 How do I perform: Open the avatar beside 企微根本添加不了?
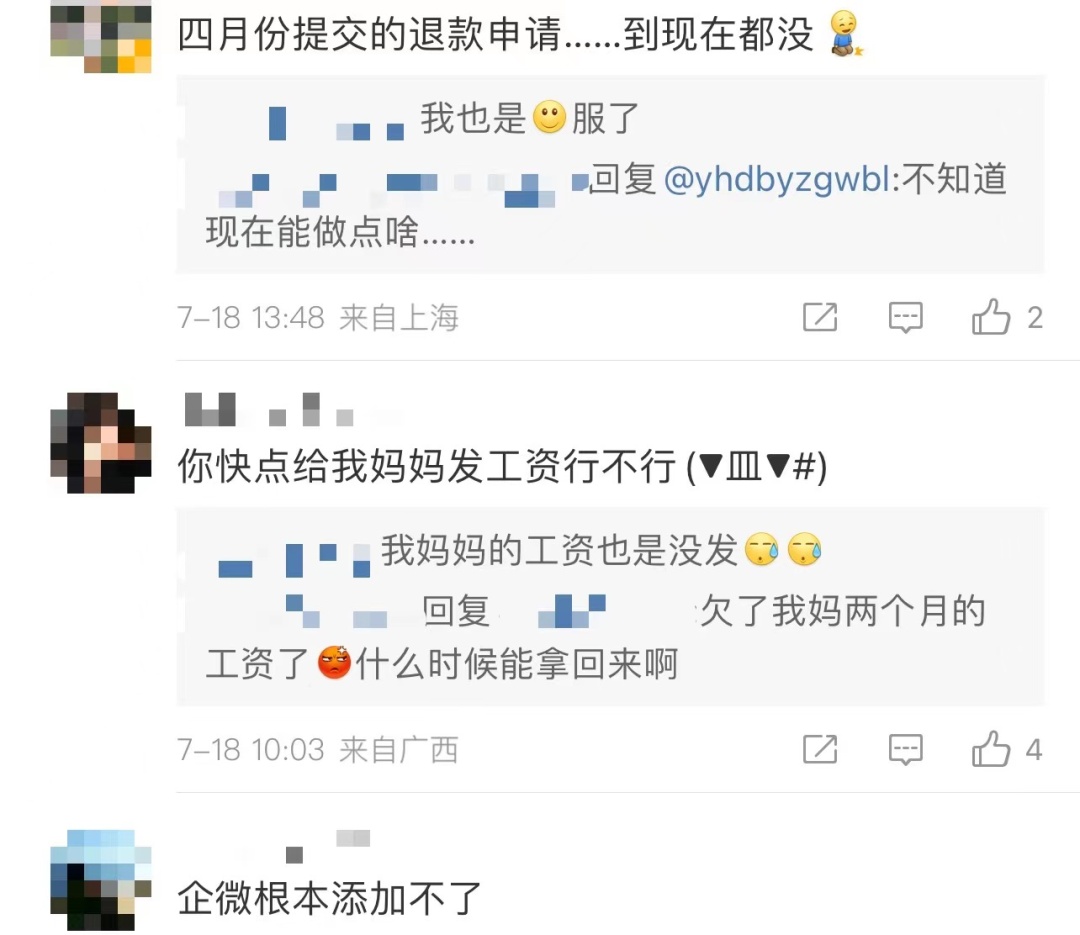101,881
